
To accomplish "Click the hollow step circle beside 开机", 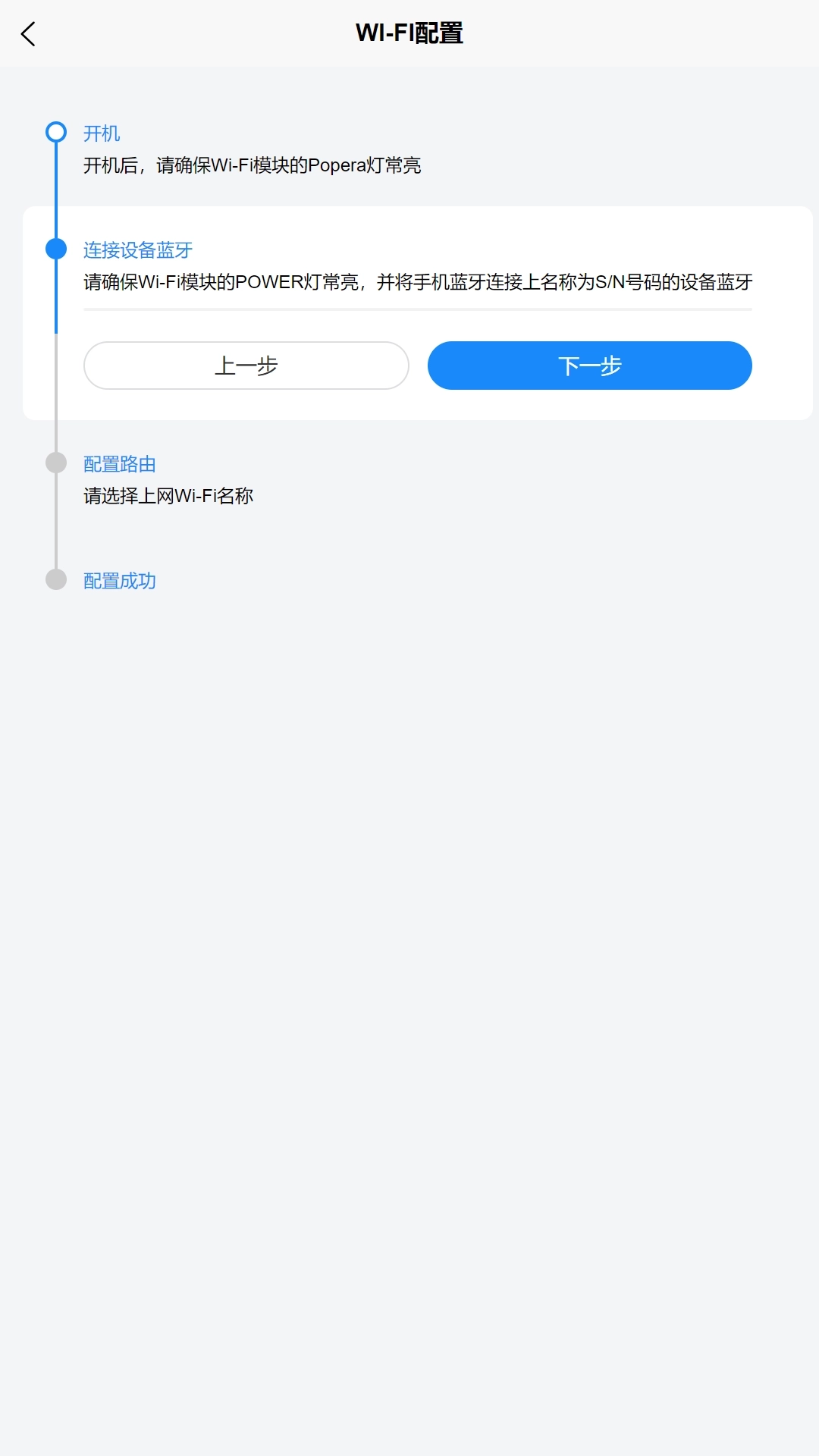I will tap(55, 130).
